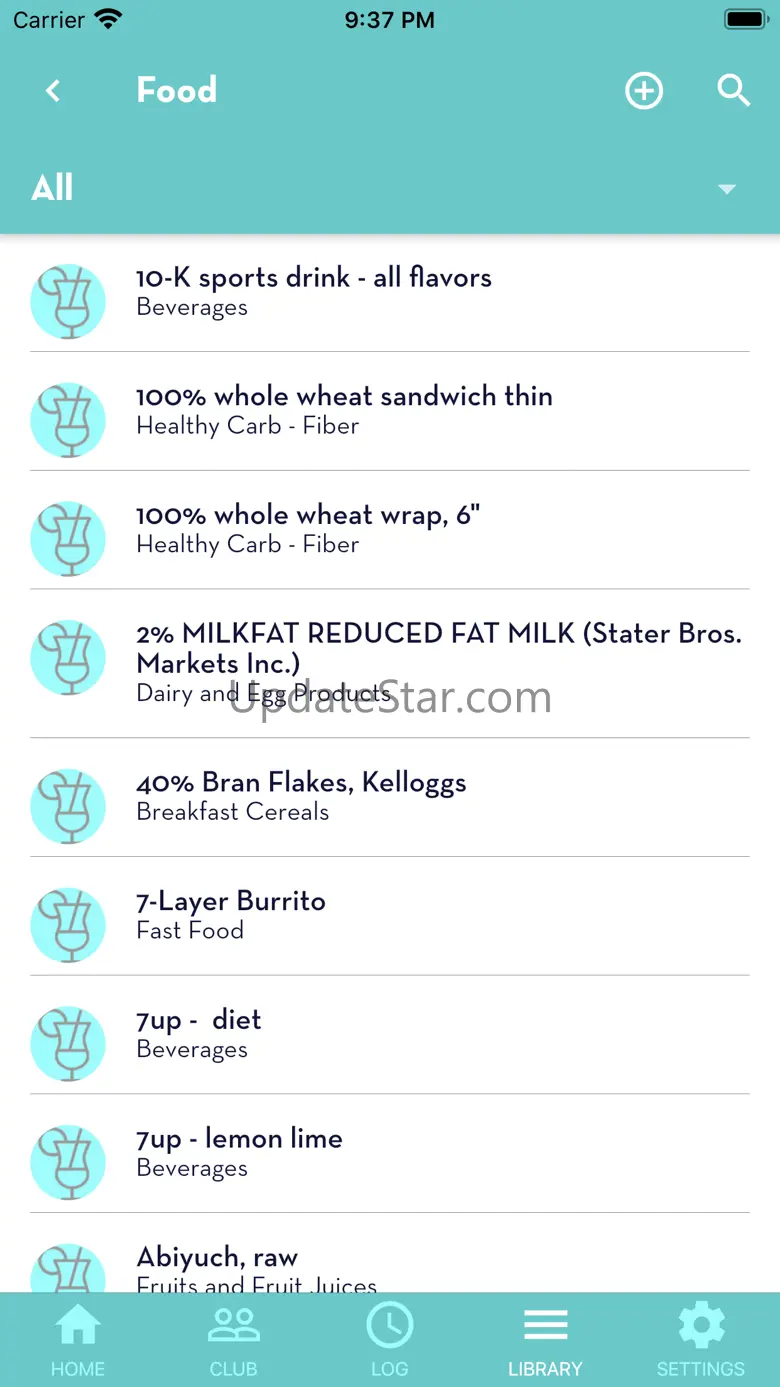Open the 7up - diet item
This screenshot has width=780, height=1387.
[x=390, y=1035]
